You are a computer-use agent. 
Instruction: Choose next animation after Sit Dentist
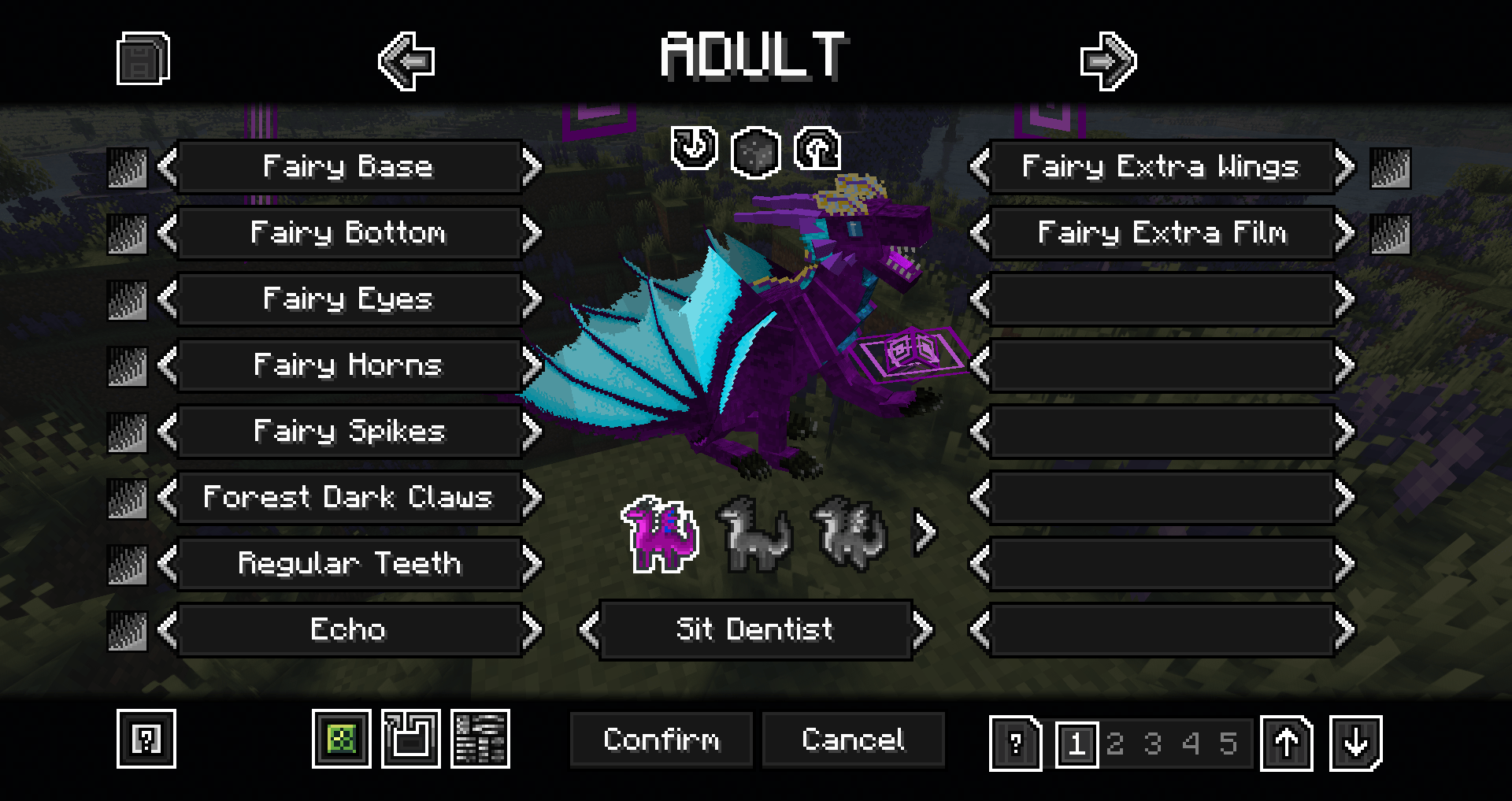tap(922, 629)
